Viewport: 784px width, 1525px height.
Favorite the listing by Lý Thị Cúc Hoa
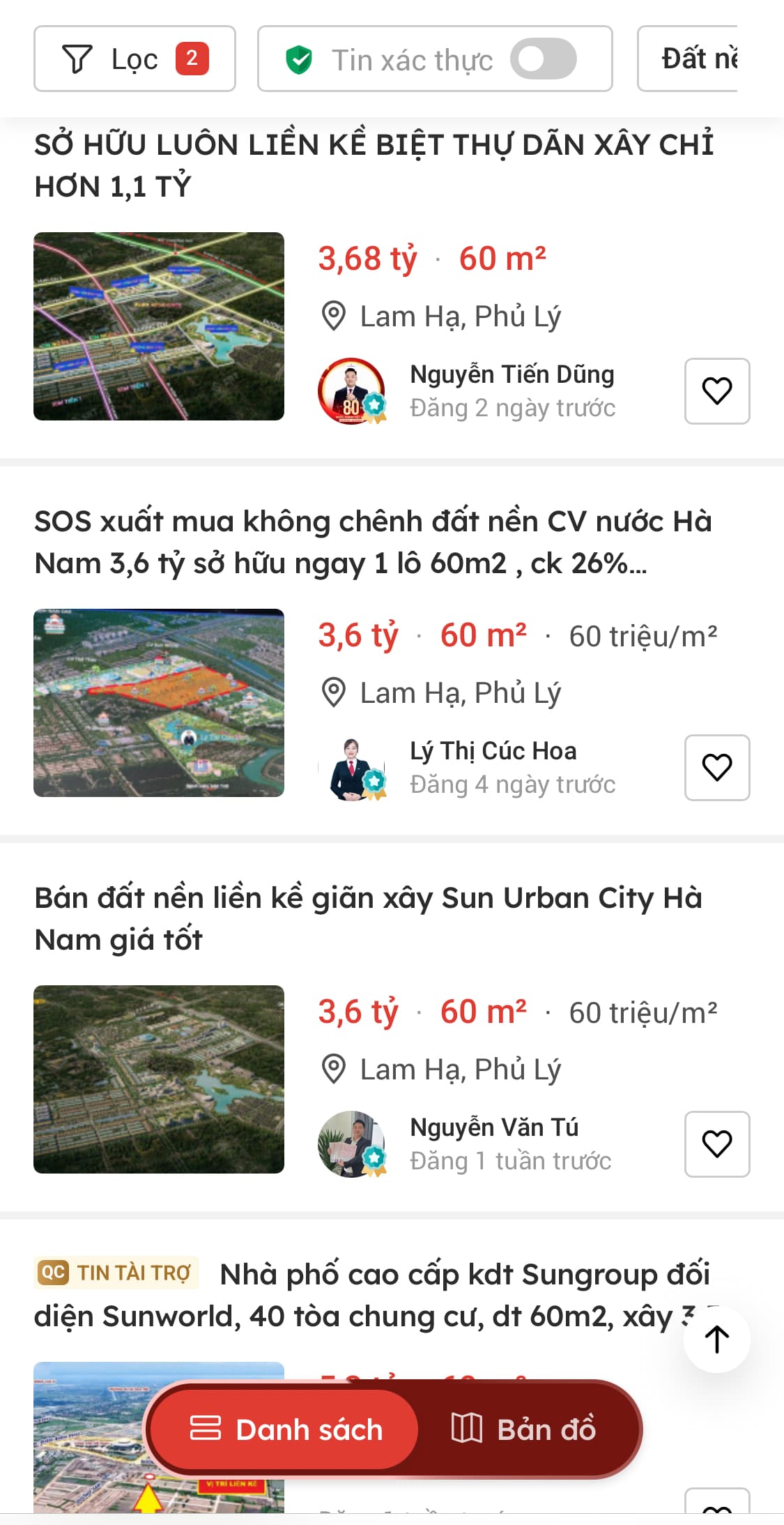tap(716, 768)
